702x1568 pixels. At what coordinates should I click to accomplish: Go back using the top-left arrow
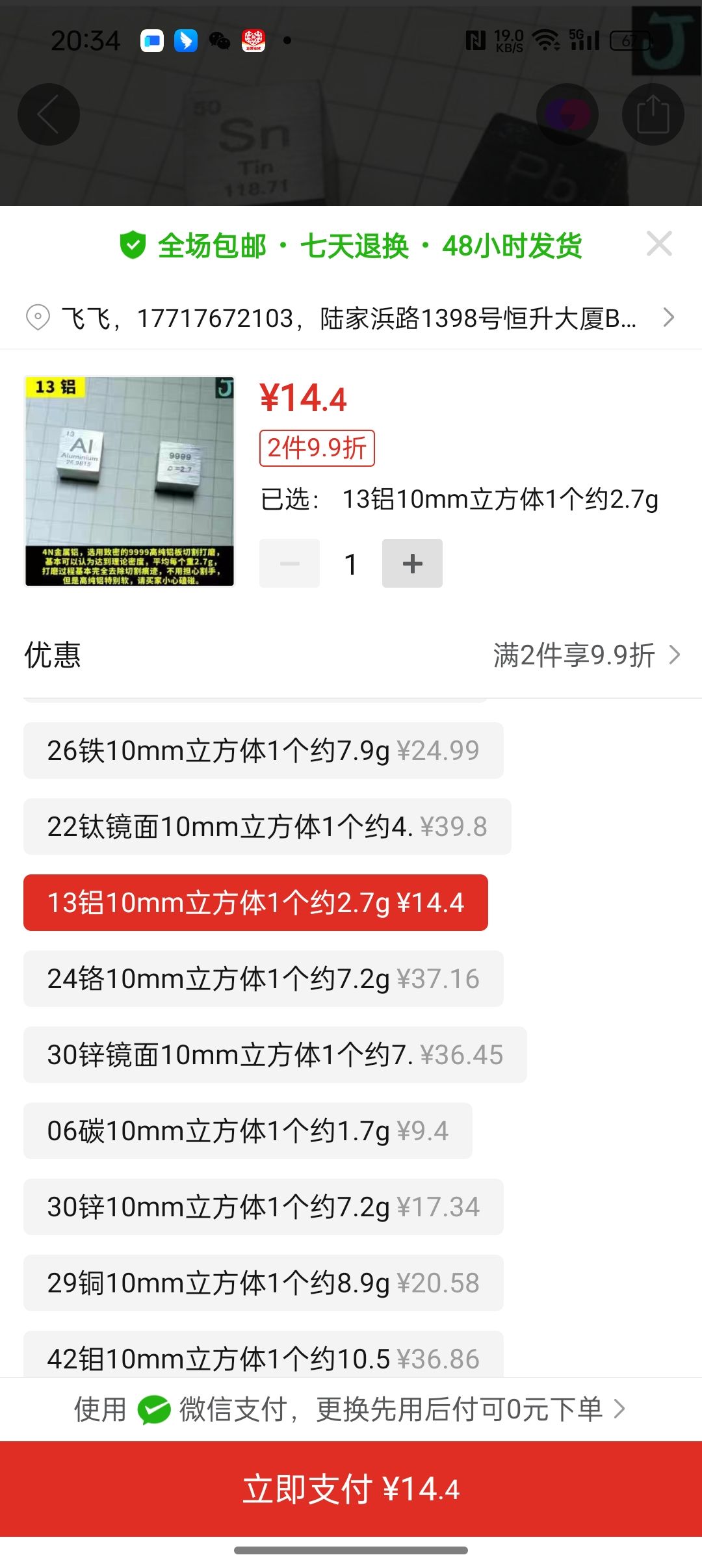49,114
